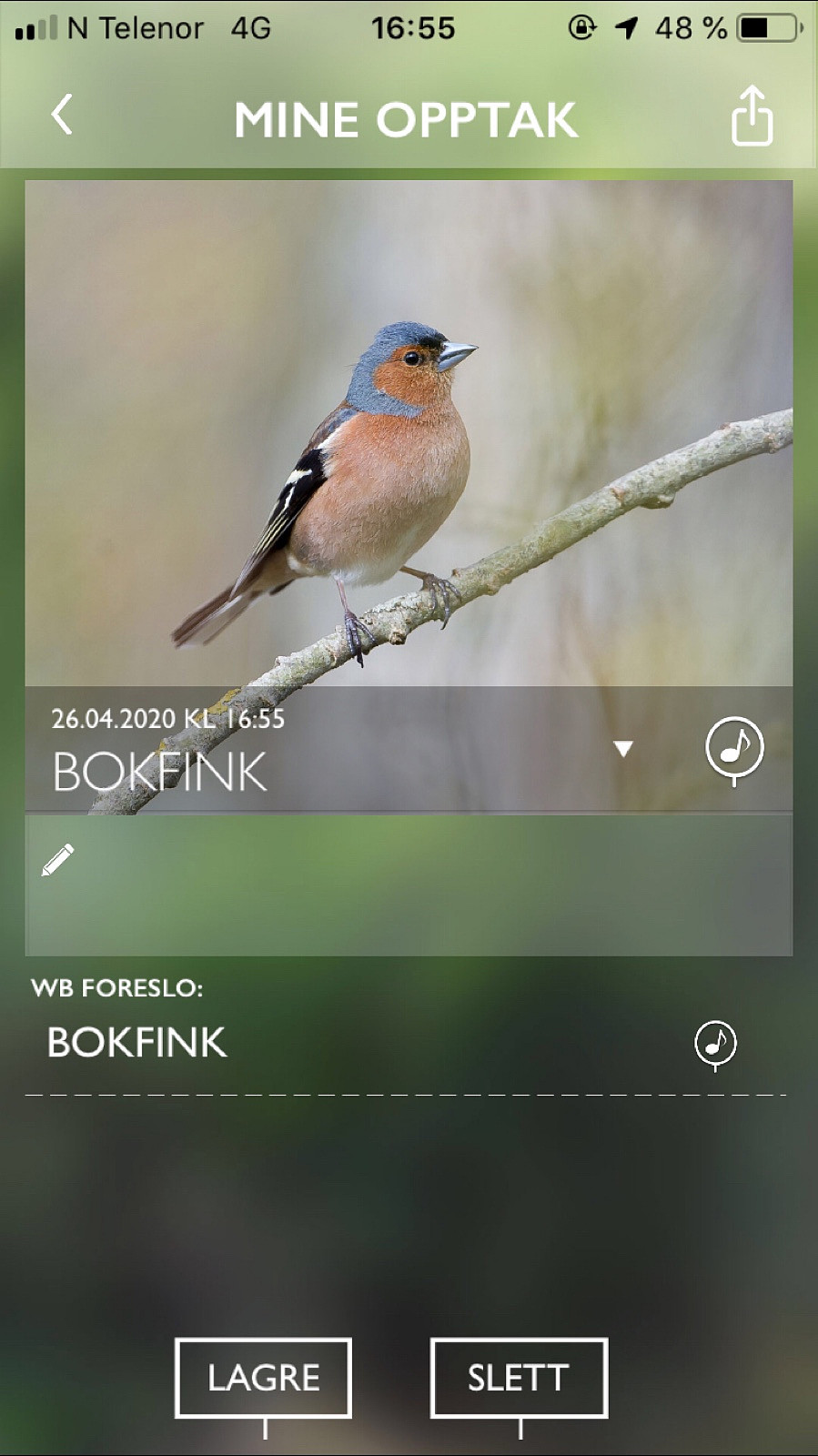This screenshot has width=818, height=1456.
Task: Save the recording with Lagre
Action: point(263,1378)
